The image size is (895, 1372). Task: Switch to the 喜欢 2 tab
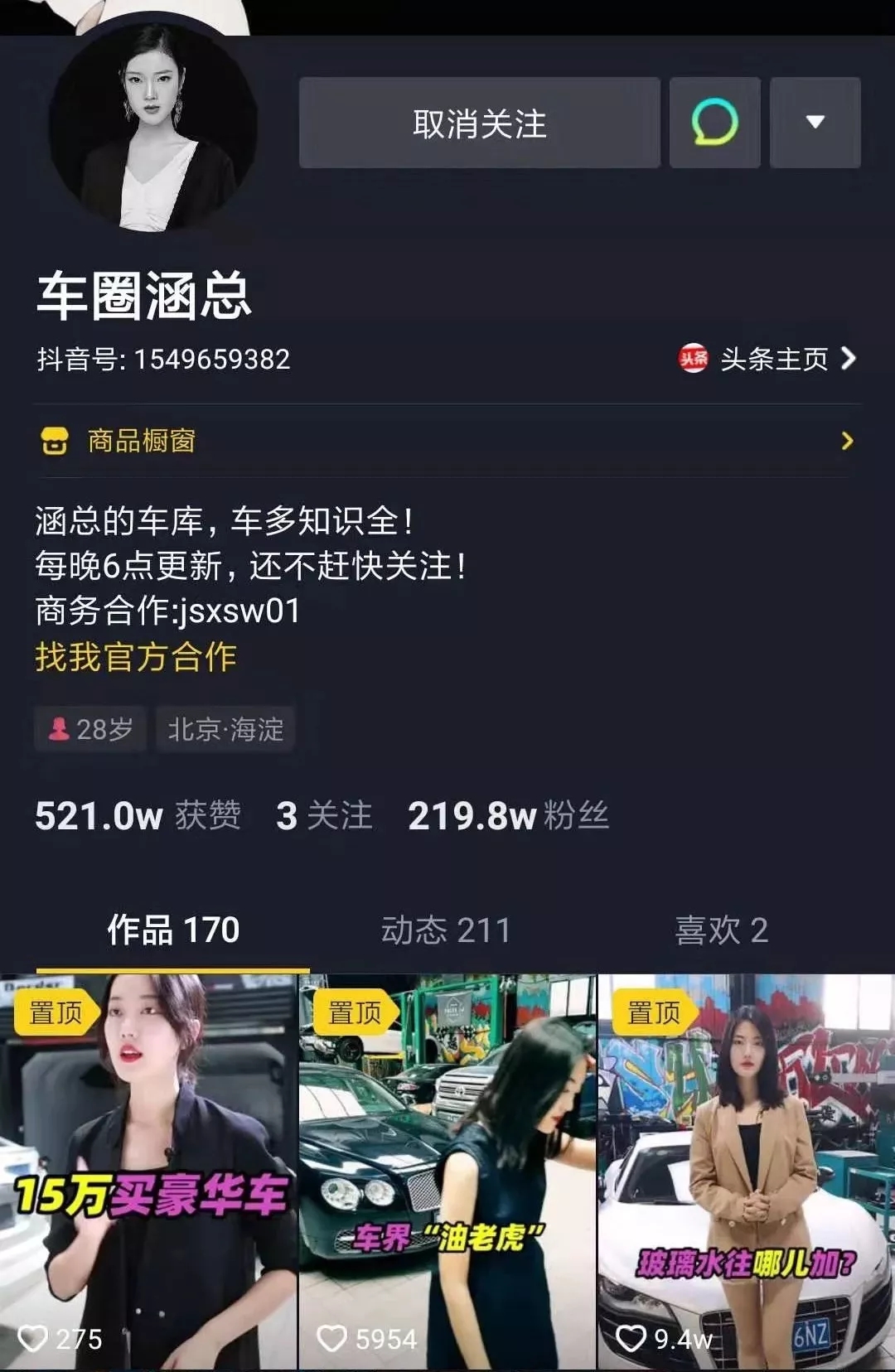(x=721, y=930)
